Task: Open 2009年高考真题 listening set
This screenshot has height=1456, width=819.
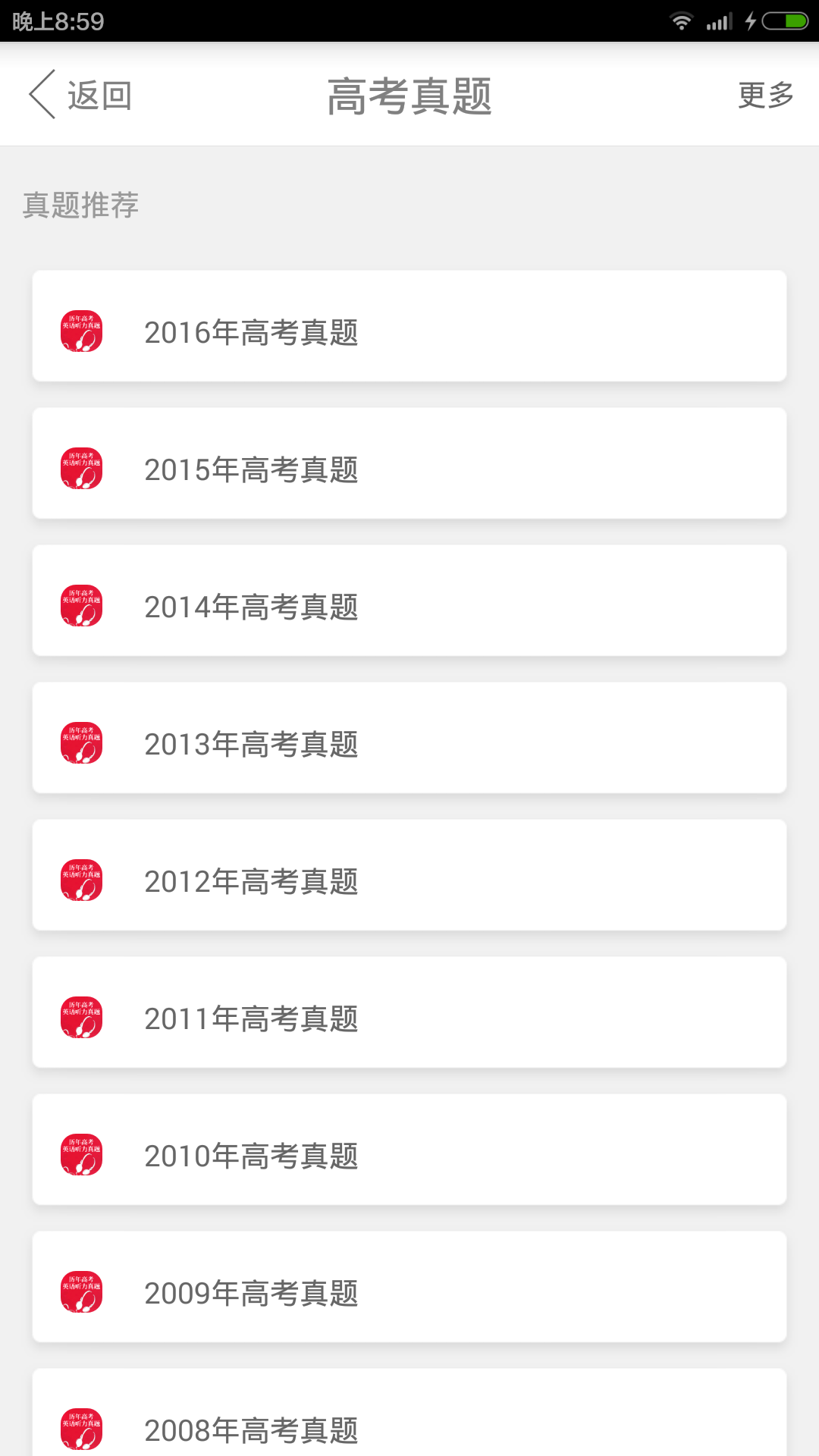Action: click(409, 1287)
